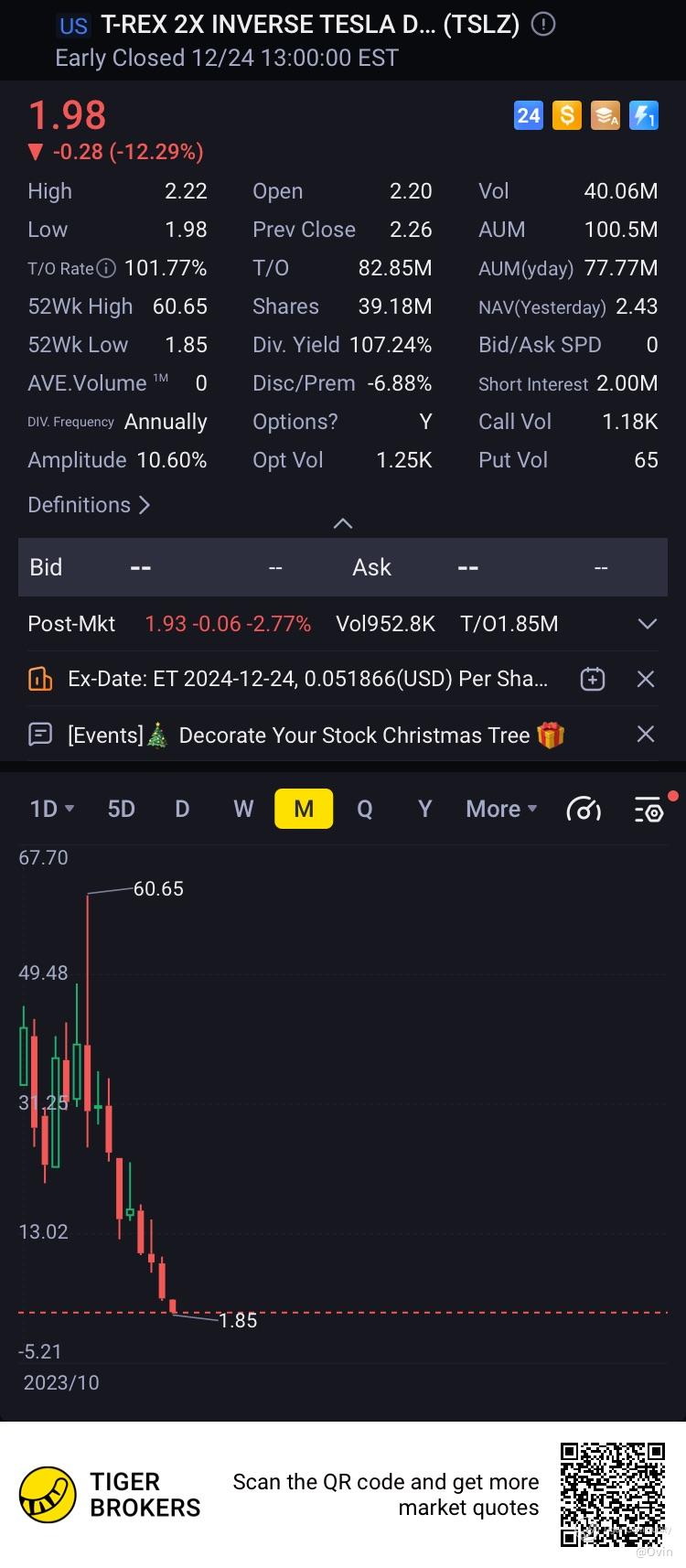Close the Christmas Tree events banner
Screen dimensions: 686x1568
pyautogui.click(x=645, y=735)
